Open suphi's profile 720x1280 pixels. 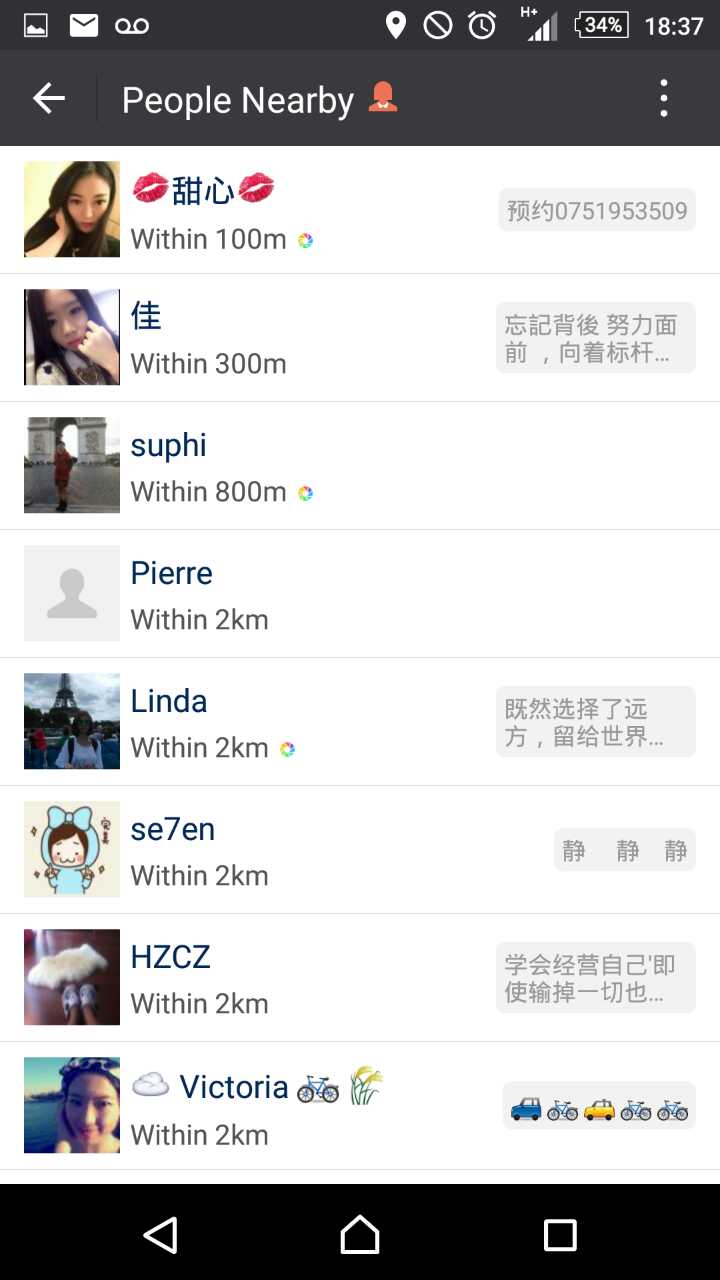coord(360,466)
